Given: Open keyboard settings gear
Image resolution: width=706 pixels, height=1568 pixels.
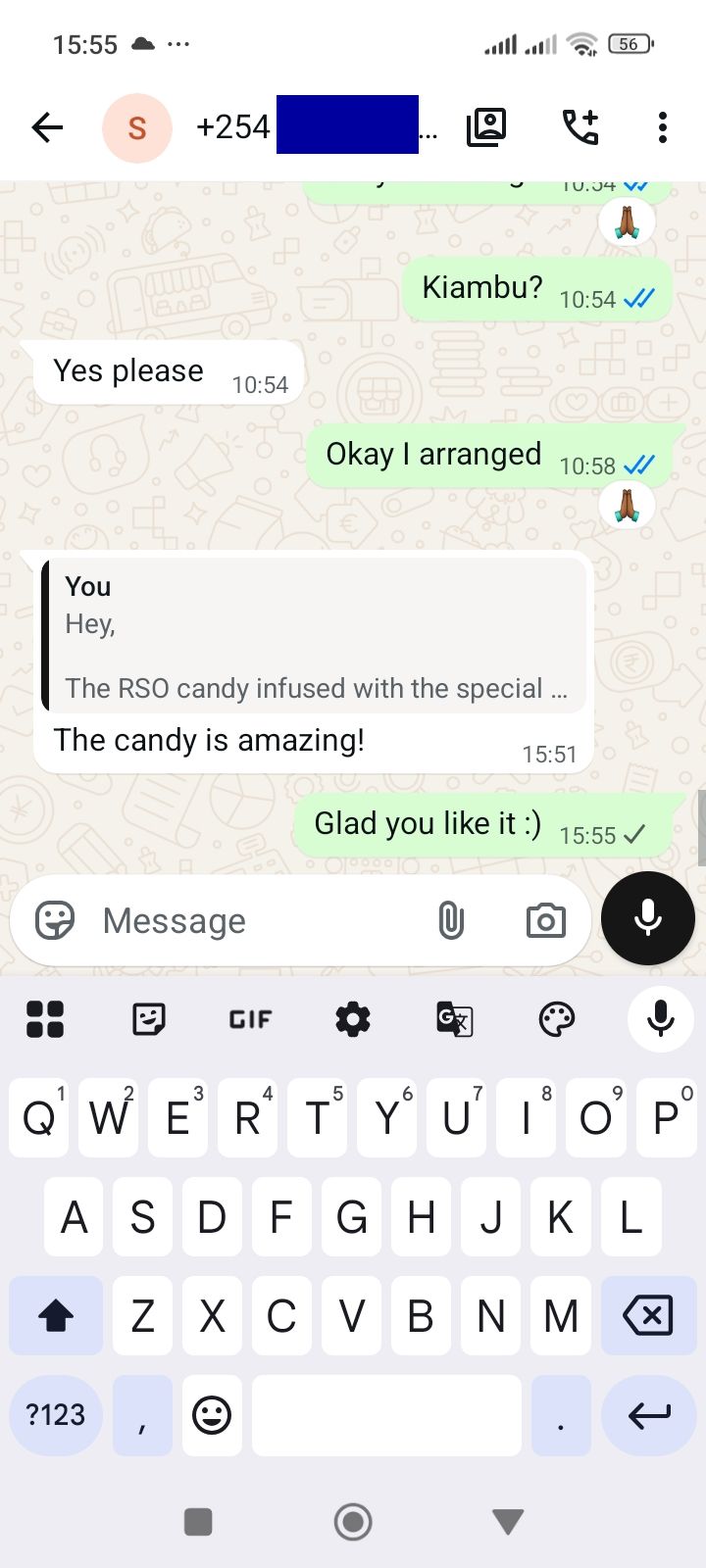Looking at the screenshot, I should (x=353, y=1019).
